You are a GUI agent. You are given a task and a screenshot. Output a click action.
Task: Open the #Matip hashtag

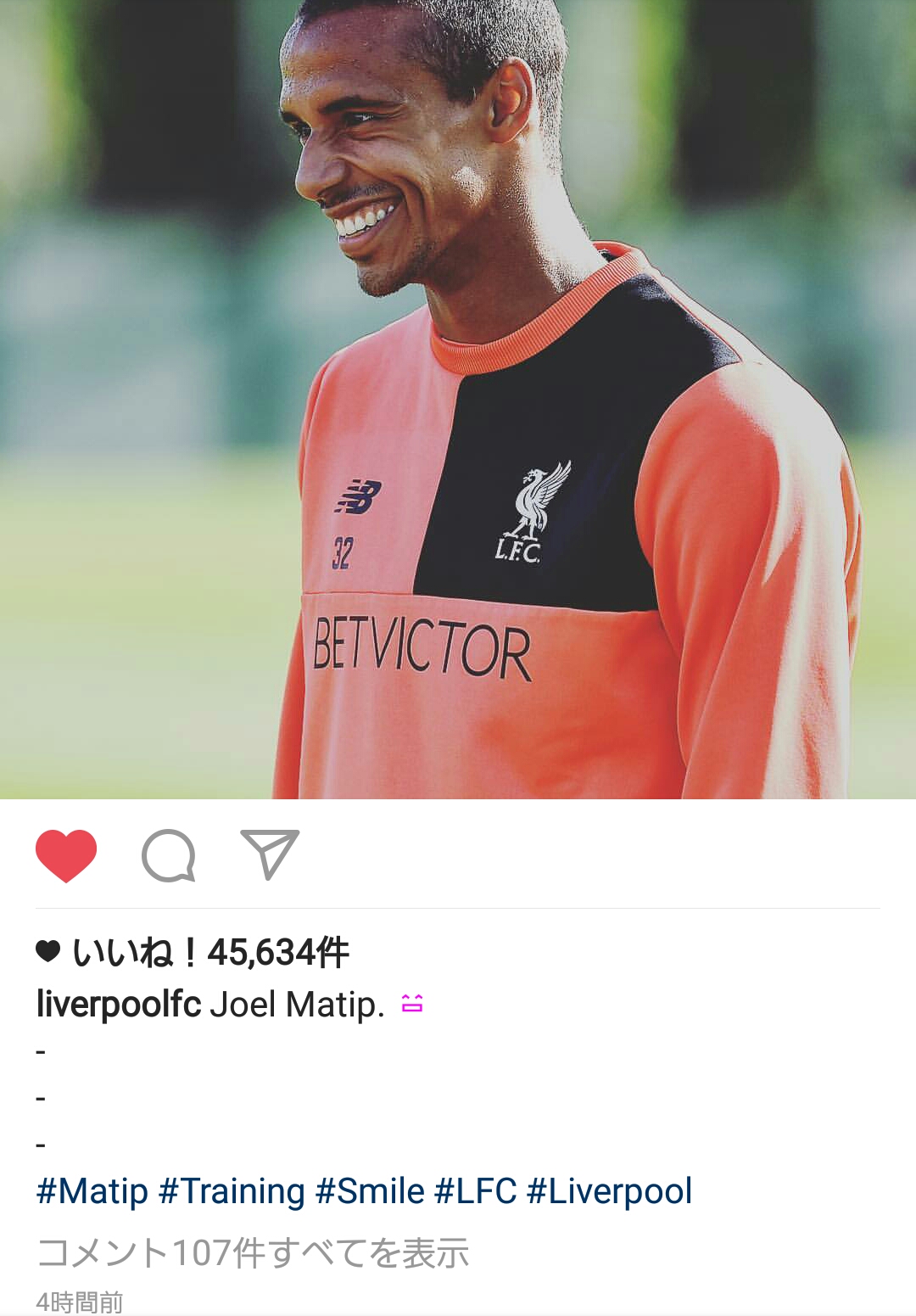pos(92,1191)
